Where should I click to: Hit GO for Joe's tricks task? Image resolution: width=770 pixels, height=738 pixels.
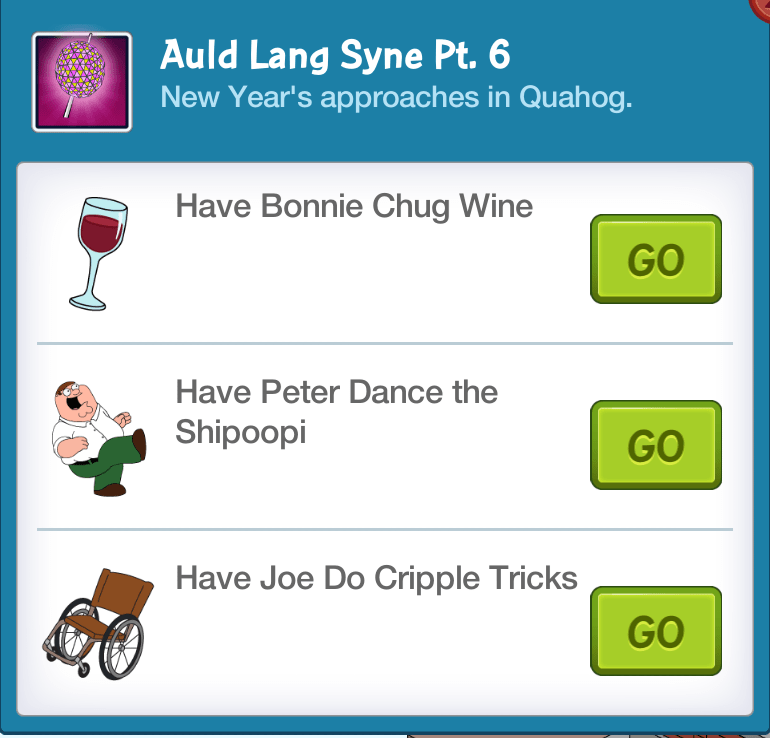656,631
